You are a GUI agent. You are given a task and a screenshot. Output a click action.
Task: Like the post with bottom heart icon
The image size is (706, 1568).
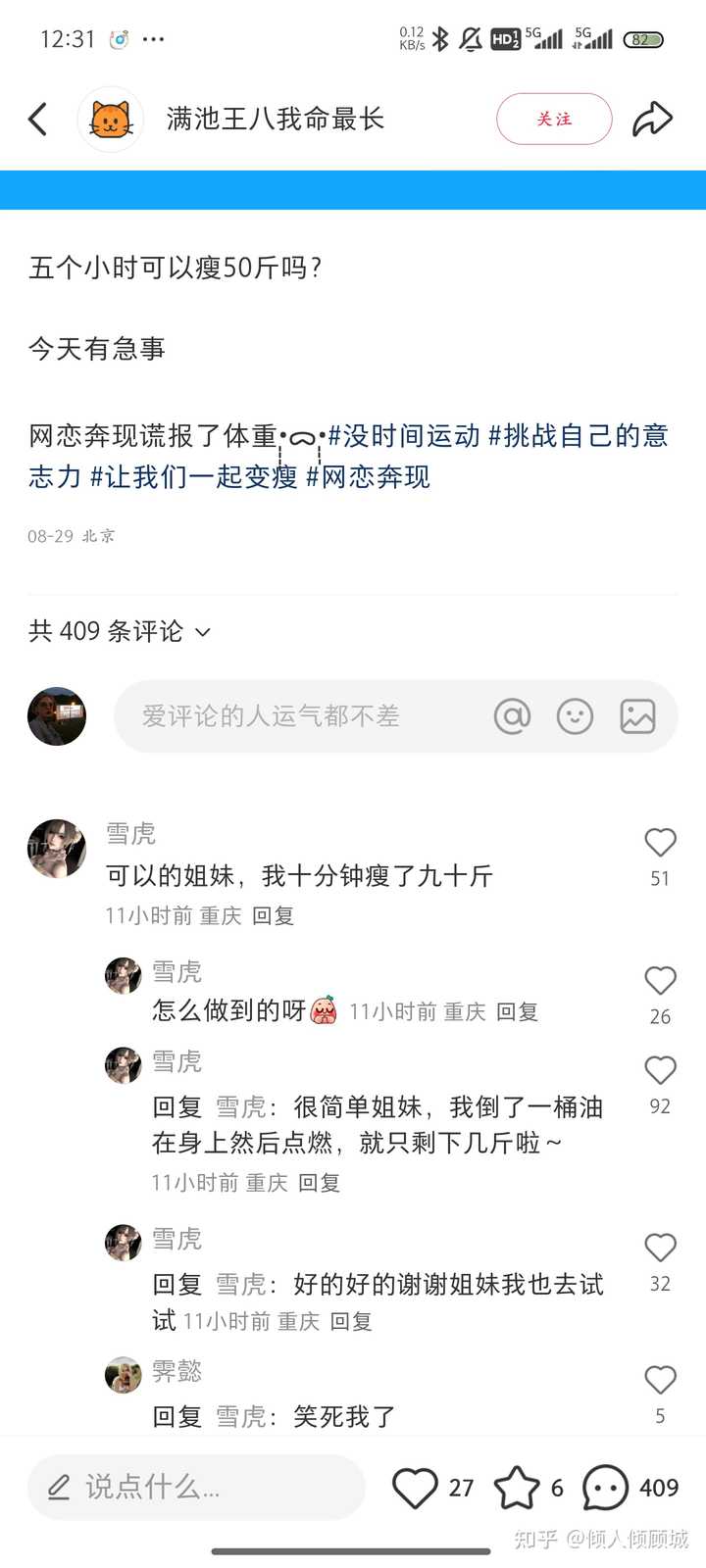pyautogui.click(x=415, y=1488)
